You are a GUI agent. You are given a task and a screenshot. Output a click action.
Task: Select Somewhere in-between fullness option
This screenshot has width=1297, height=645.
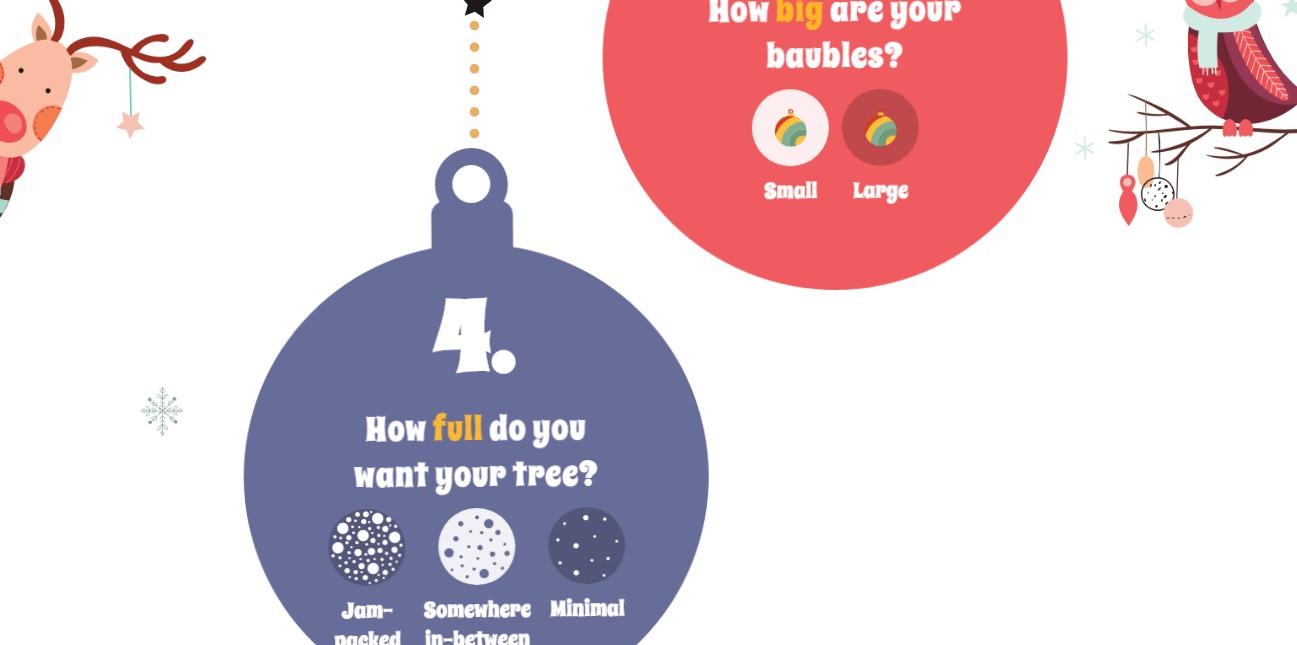point(477,547)
